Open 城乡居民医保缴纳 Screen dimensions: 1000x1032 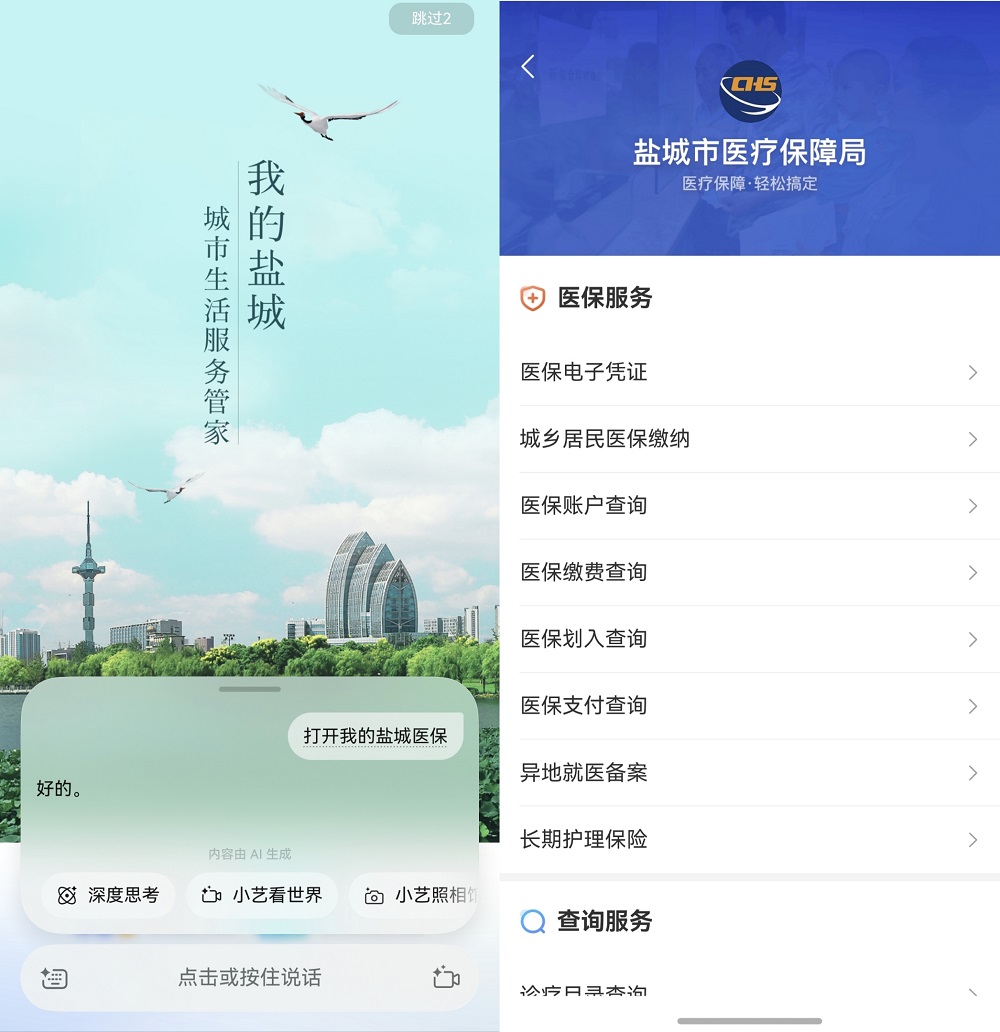(749, 439)
